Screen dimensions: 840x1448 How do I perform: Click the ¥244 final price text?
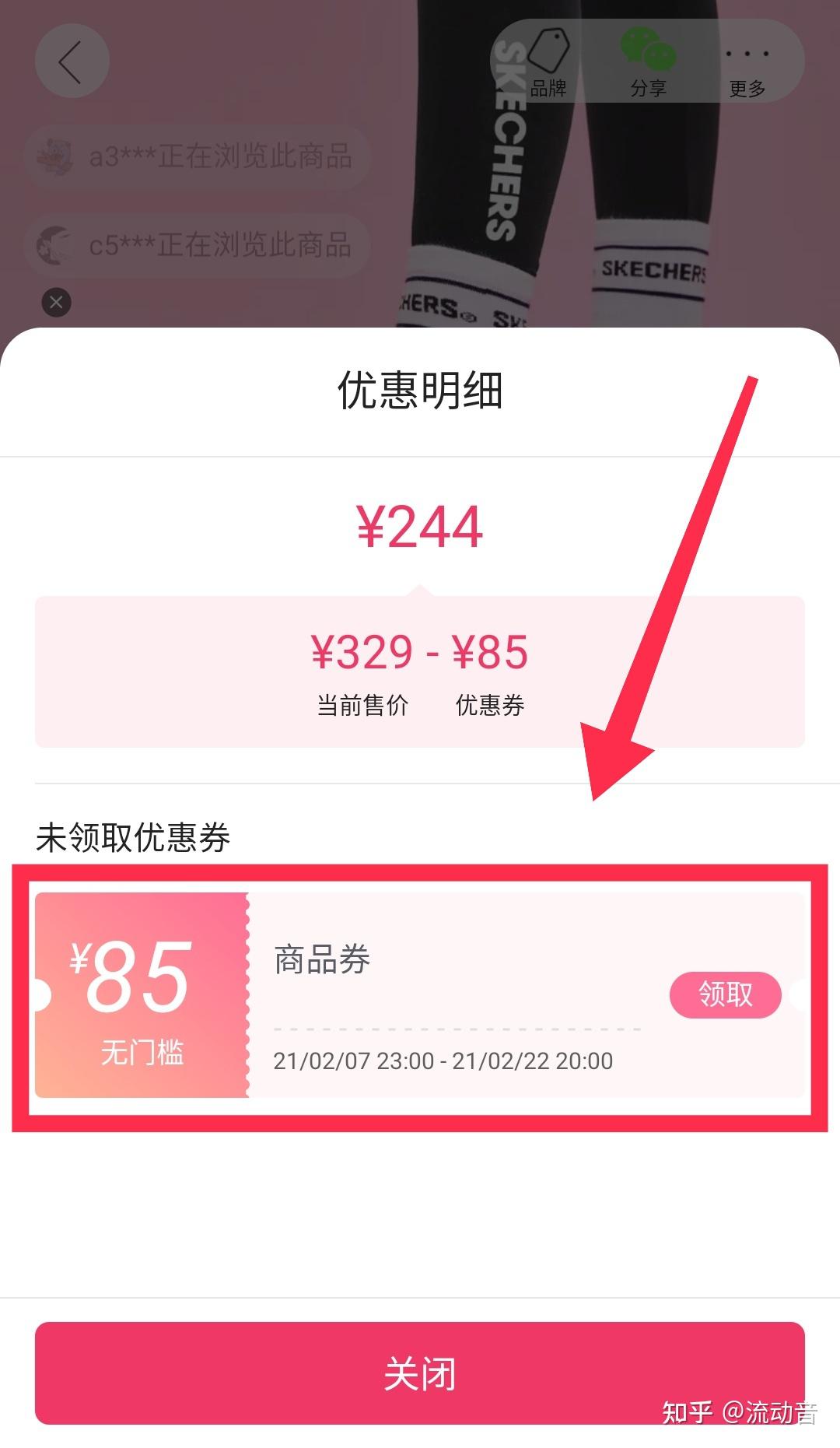[420, 525]
